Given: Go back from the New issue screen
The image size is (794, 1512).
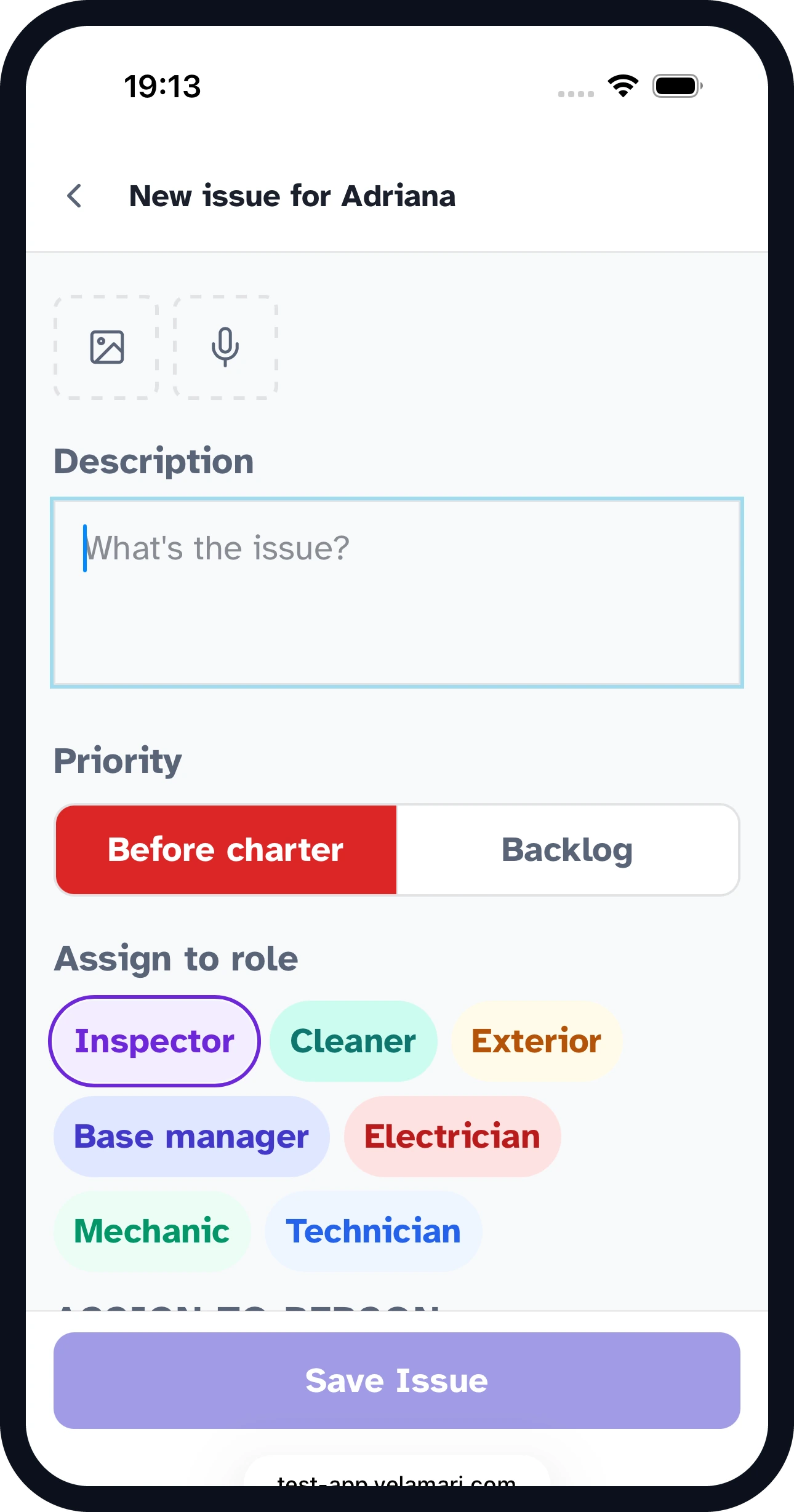Looking at the screenshot, I should click(74, 196).
